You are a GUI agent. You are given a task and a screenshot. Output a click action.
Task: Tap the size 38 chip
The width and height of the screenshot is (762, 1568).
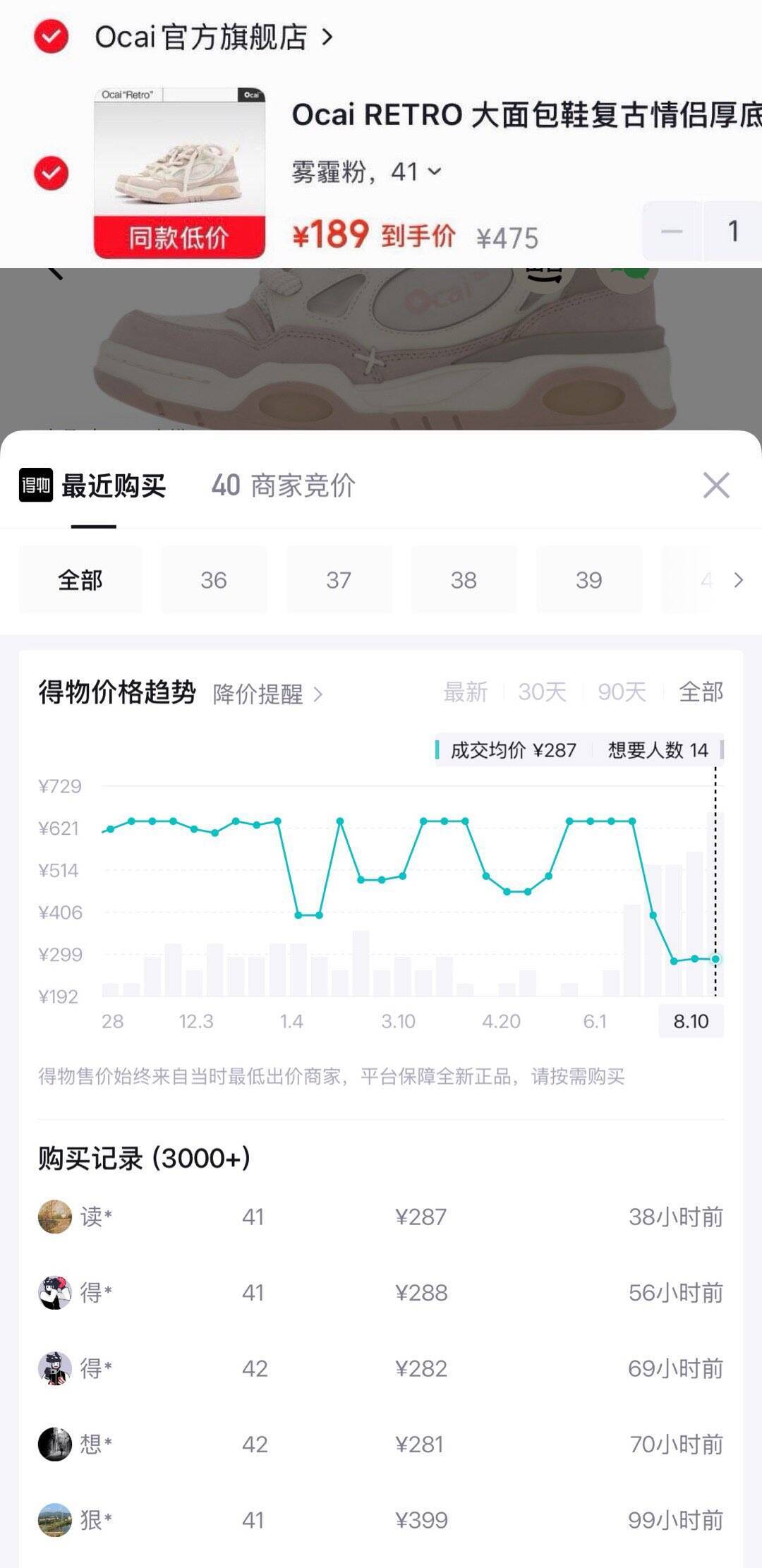coord(464,580)
